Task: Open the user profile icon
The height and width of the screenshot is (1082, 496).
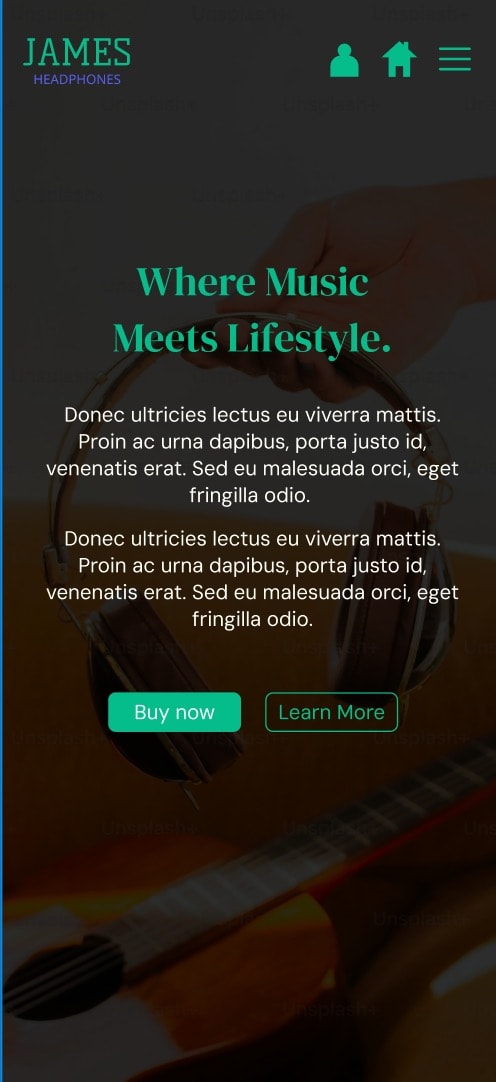Action: click(344, 60)
